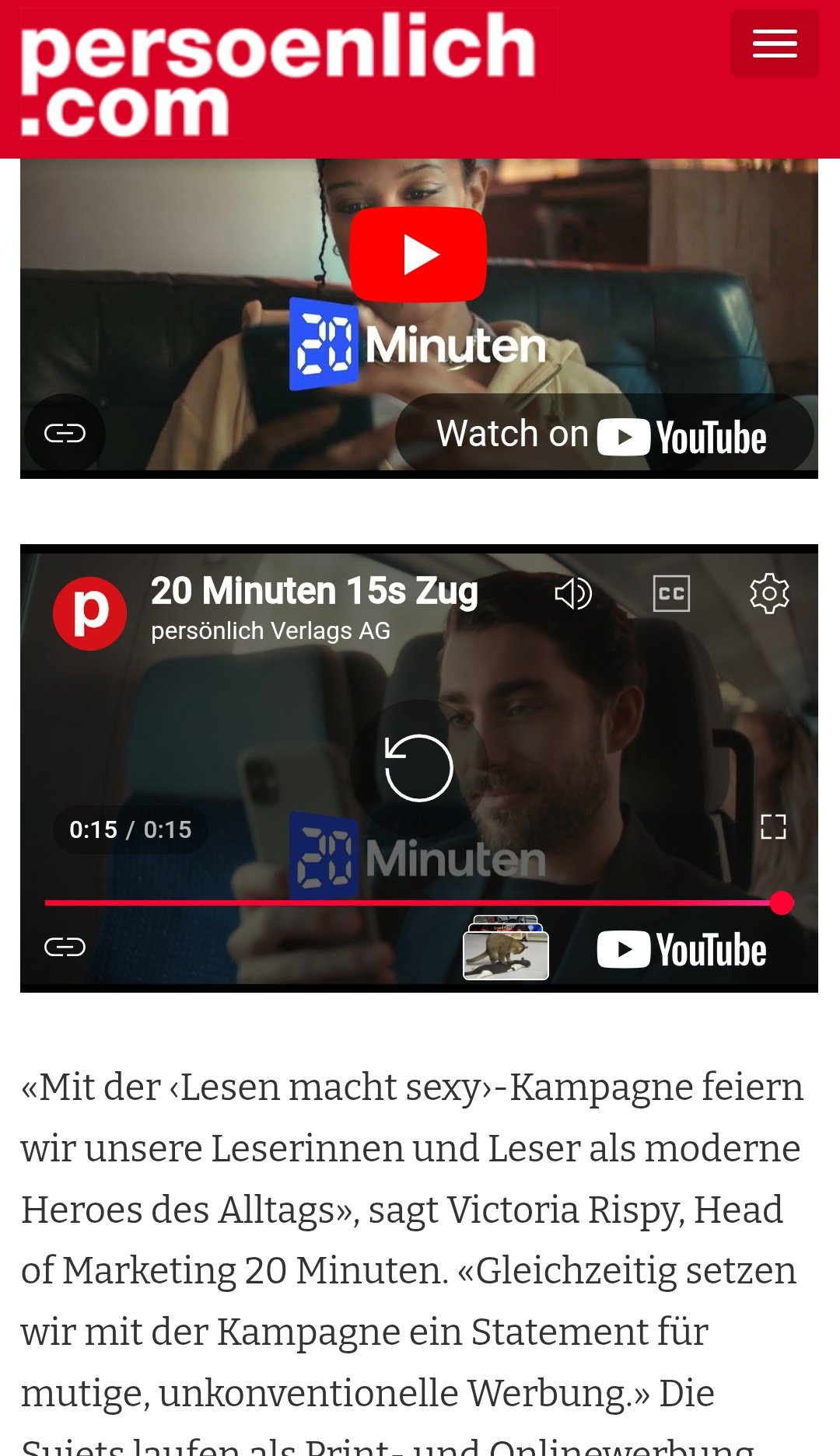Open the 20 Minuten 15s Zug title
The image size is (840, 1456).
tap(314, 591)
